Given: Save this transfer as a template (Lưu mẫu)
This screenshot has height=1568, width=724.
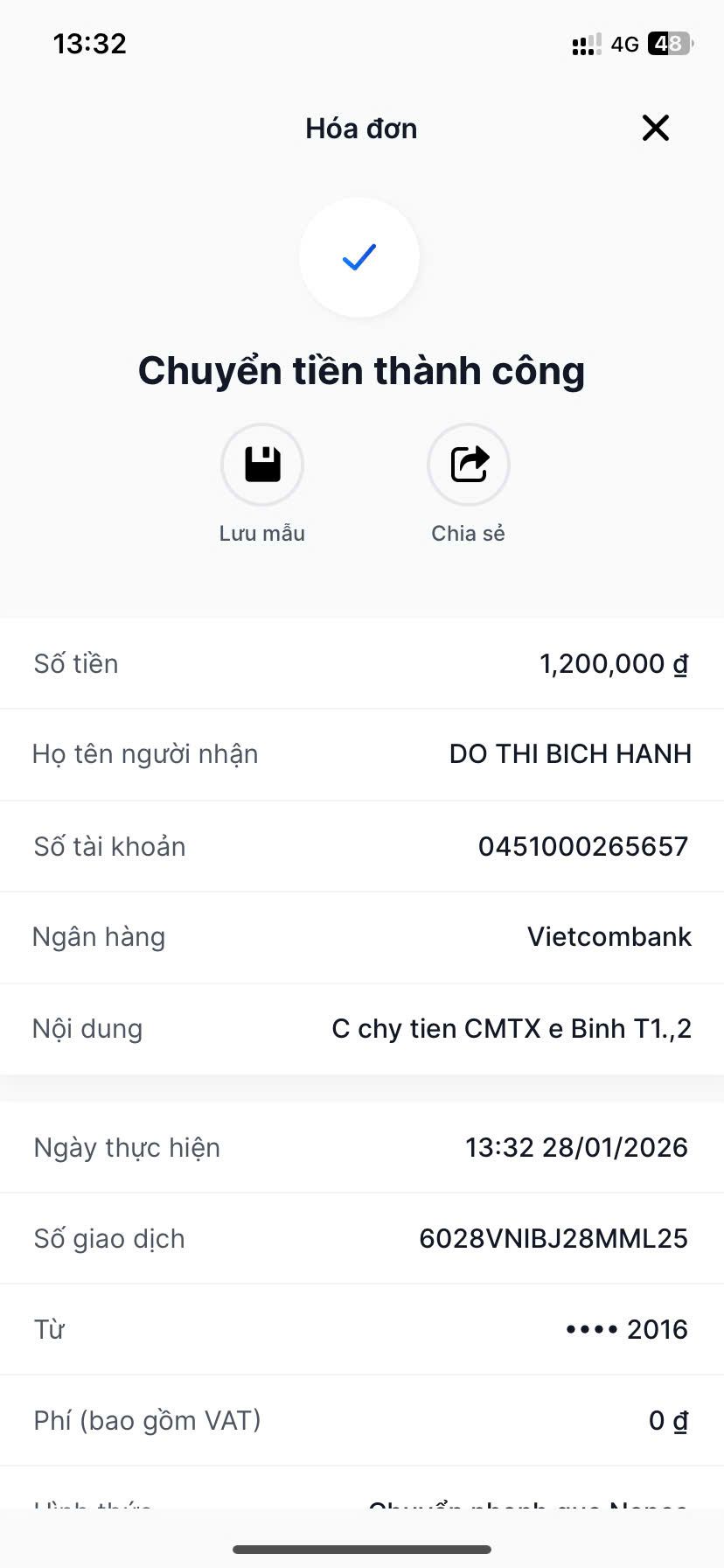Looking at the screenshot, I should 262,465.
